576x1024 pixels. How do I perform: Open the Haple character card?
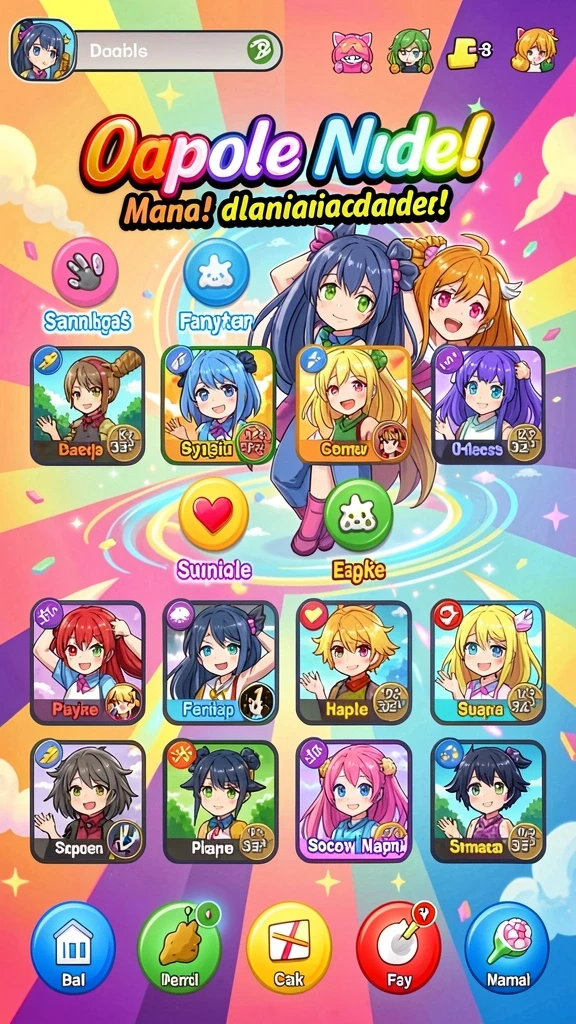click(x=354, y=662)
